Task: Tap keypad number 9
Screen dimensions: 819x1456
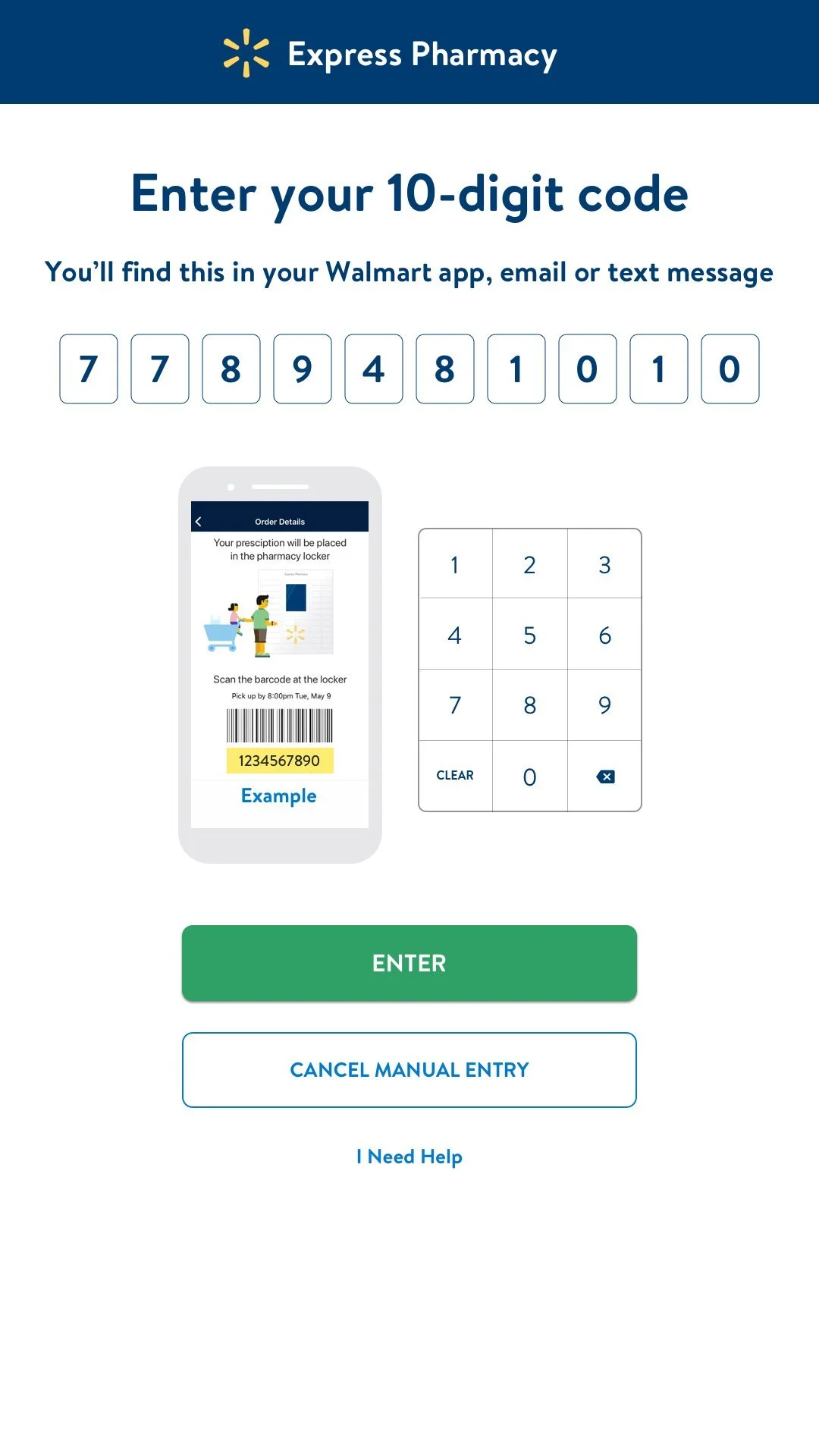Action: [604, 704]
